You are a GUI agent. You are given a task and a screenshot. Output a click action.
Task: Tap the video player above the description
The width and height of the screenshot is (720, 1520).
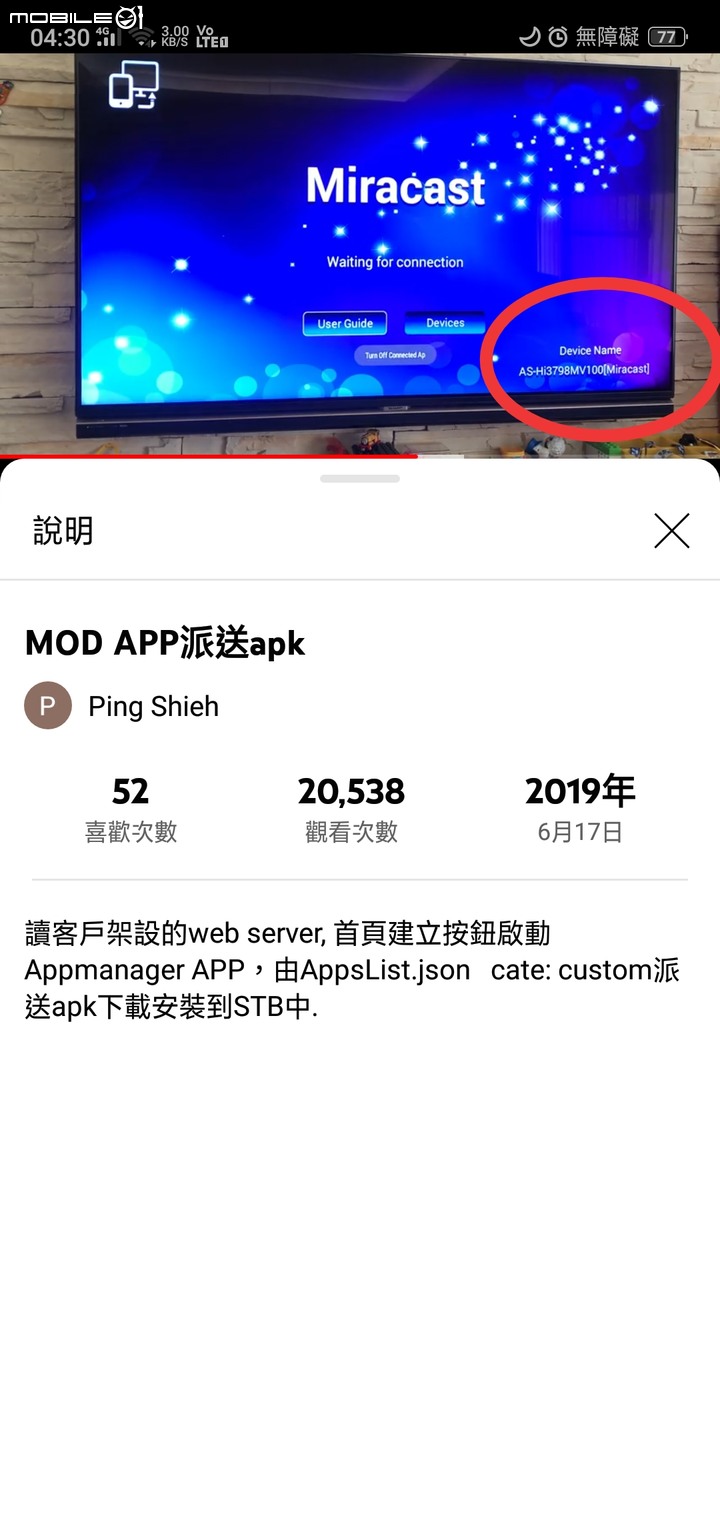[x=360, y=250]
